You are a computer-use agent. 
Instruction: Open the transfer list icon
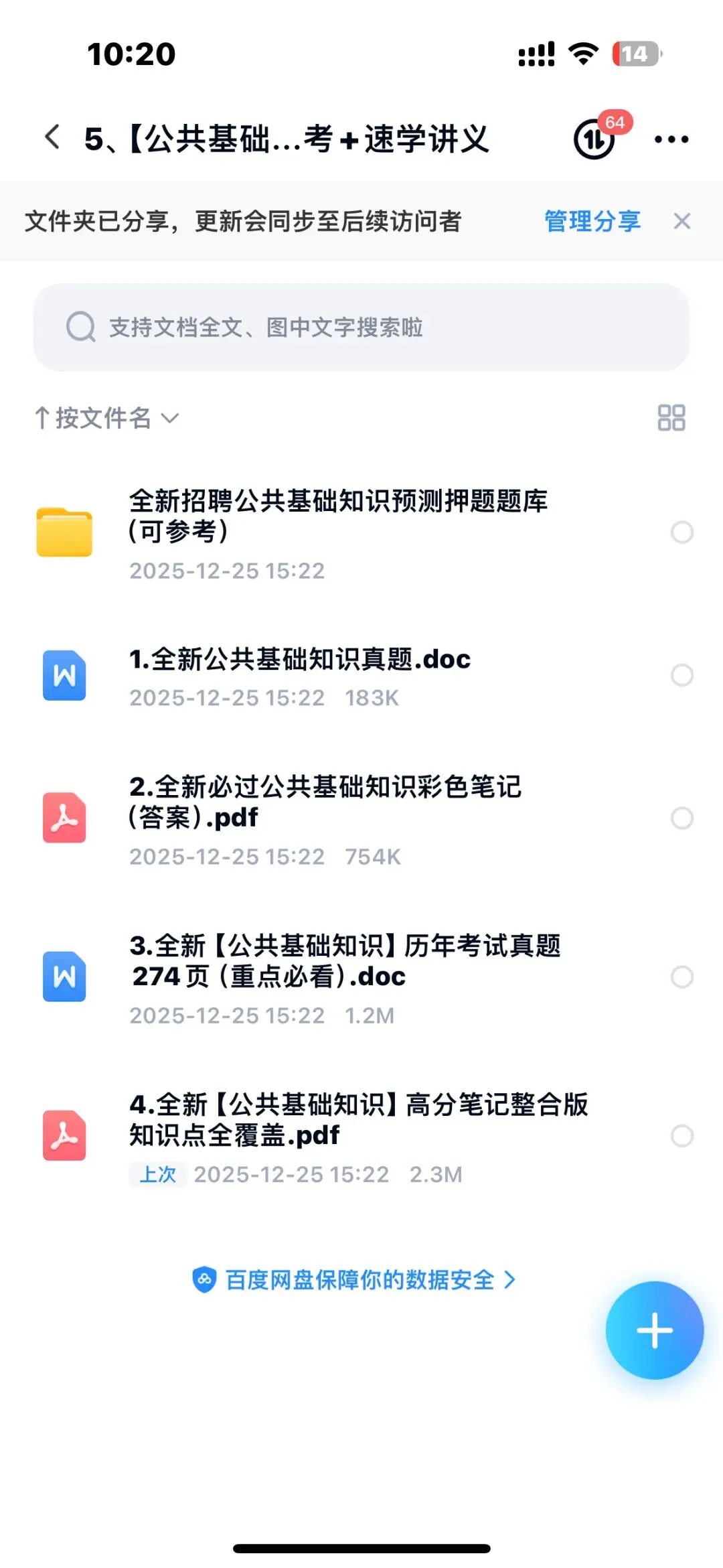point(594,139)
